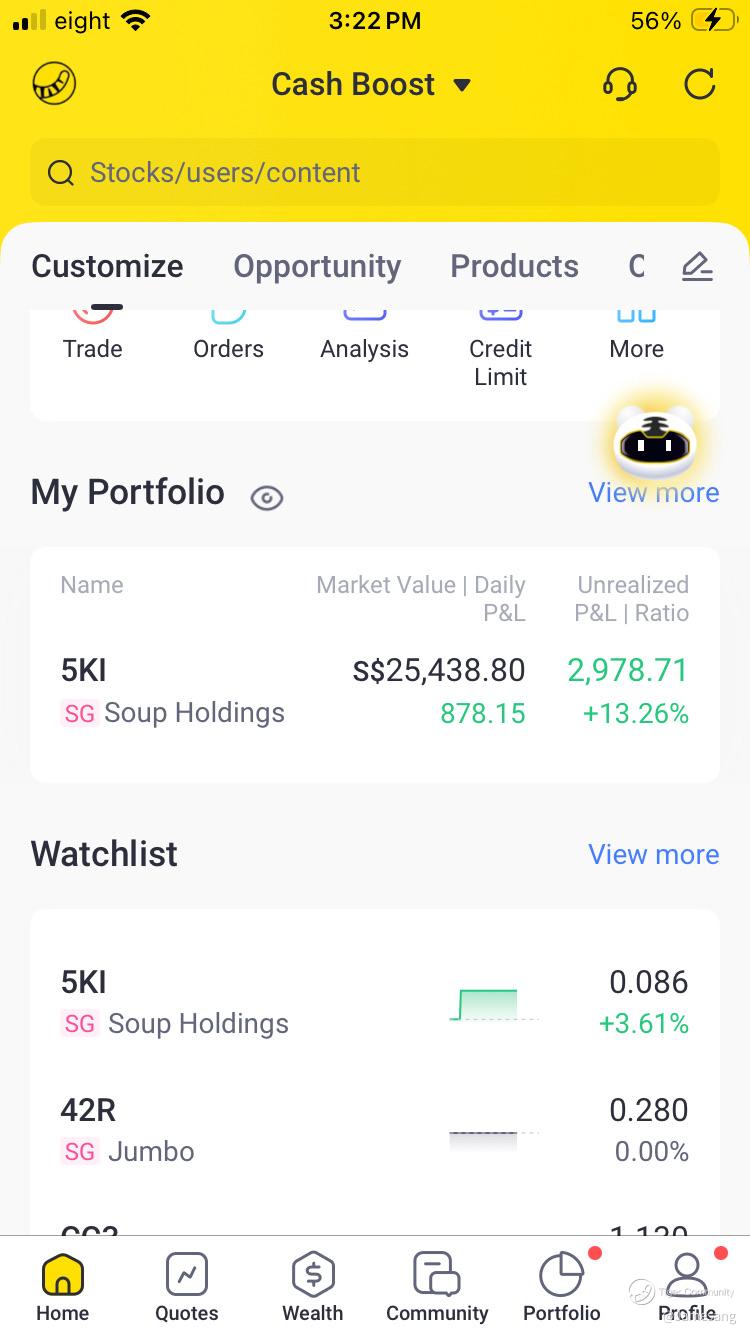The height and width of the screenshot is (1334, 750).
Task: View more of the Watchlist
Action: pyautogui.click(x=653, y=854)
